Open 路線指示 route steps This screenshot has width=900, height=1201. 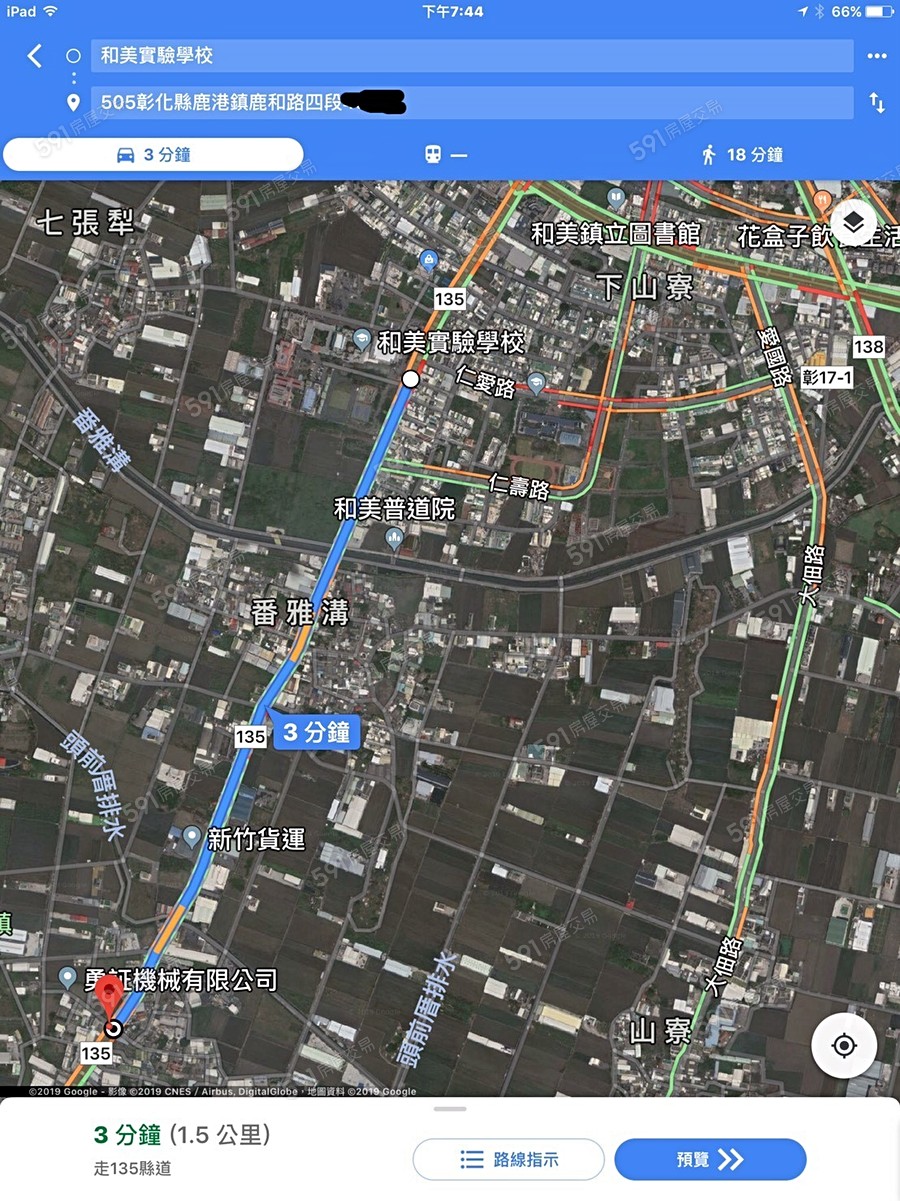pyautogui.click(x=509, y=1160)
